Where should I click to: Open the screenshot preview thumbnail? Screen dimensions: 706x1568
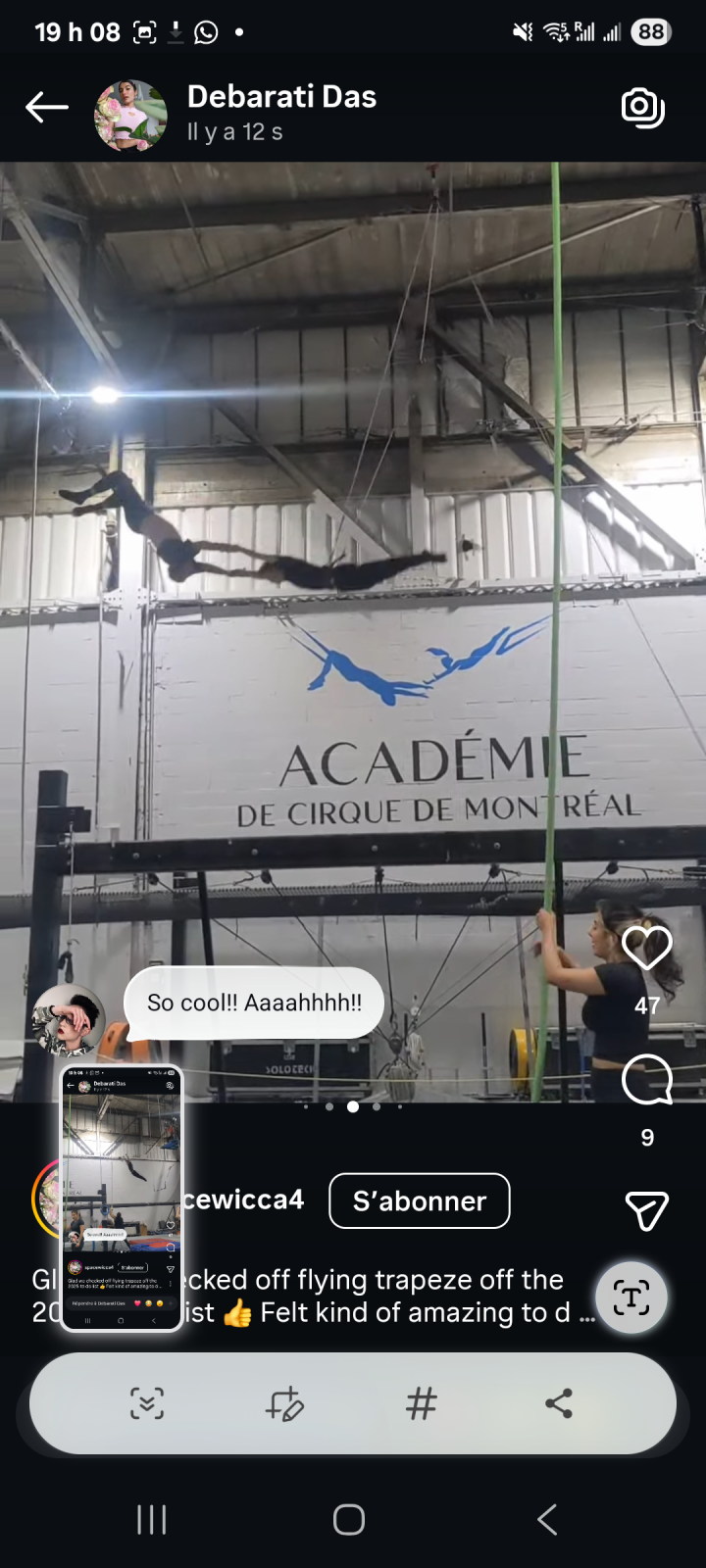pos(122,1198)
